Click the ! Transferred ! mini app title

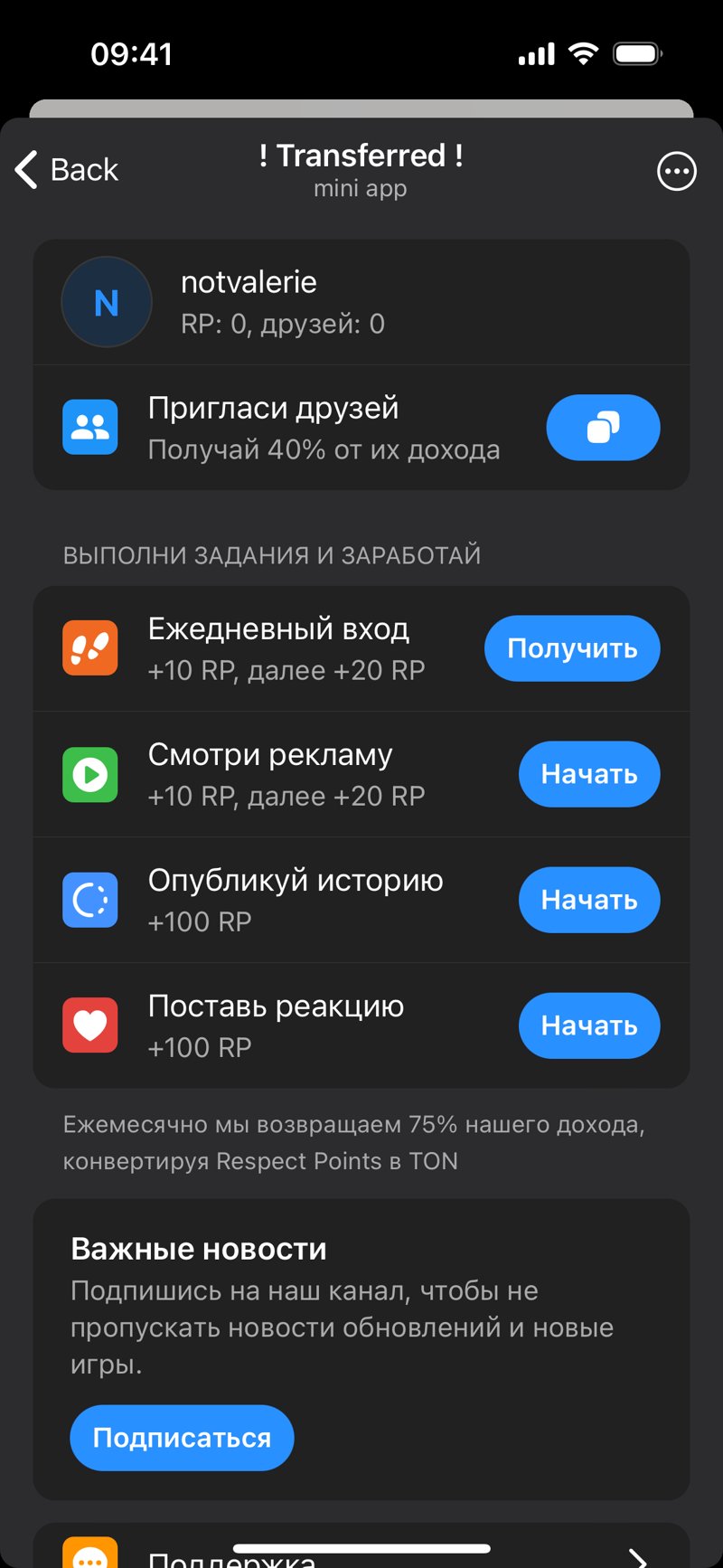pyautogui.click(x=361, y=156)
